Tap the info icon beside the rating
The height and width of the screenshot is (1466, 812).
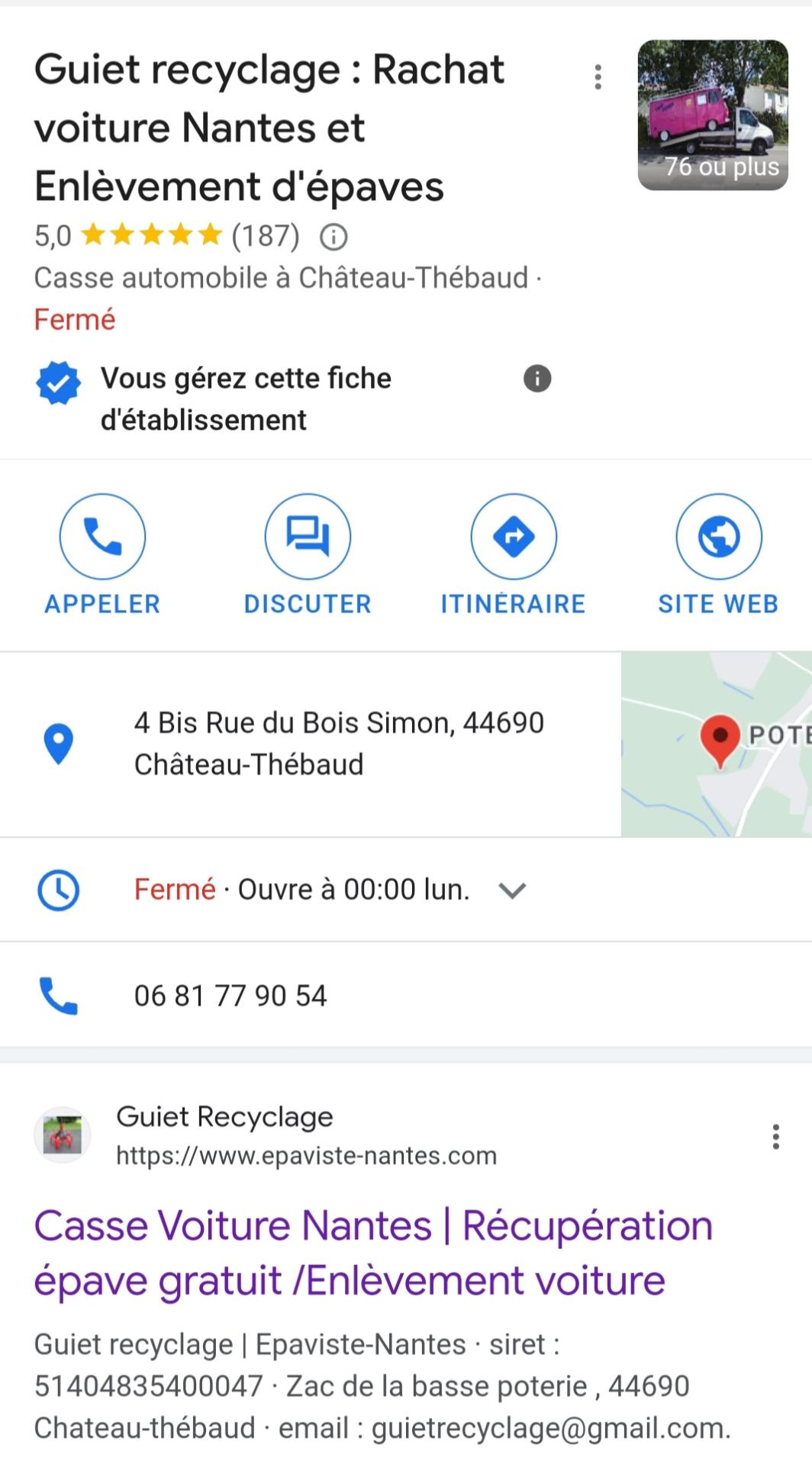click(x=333, y=237)
